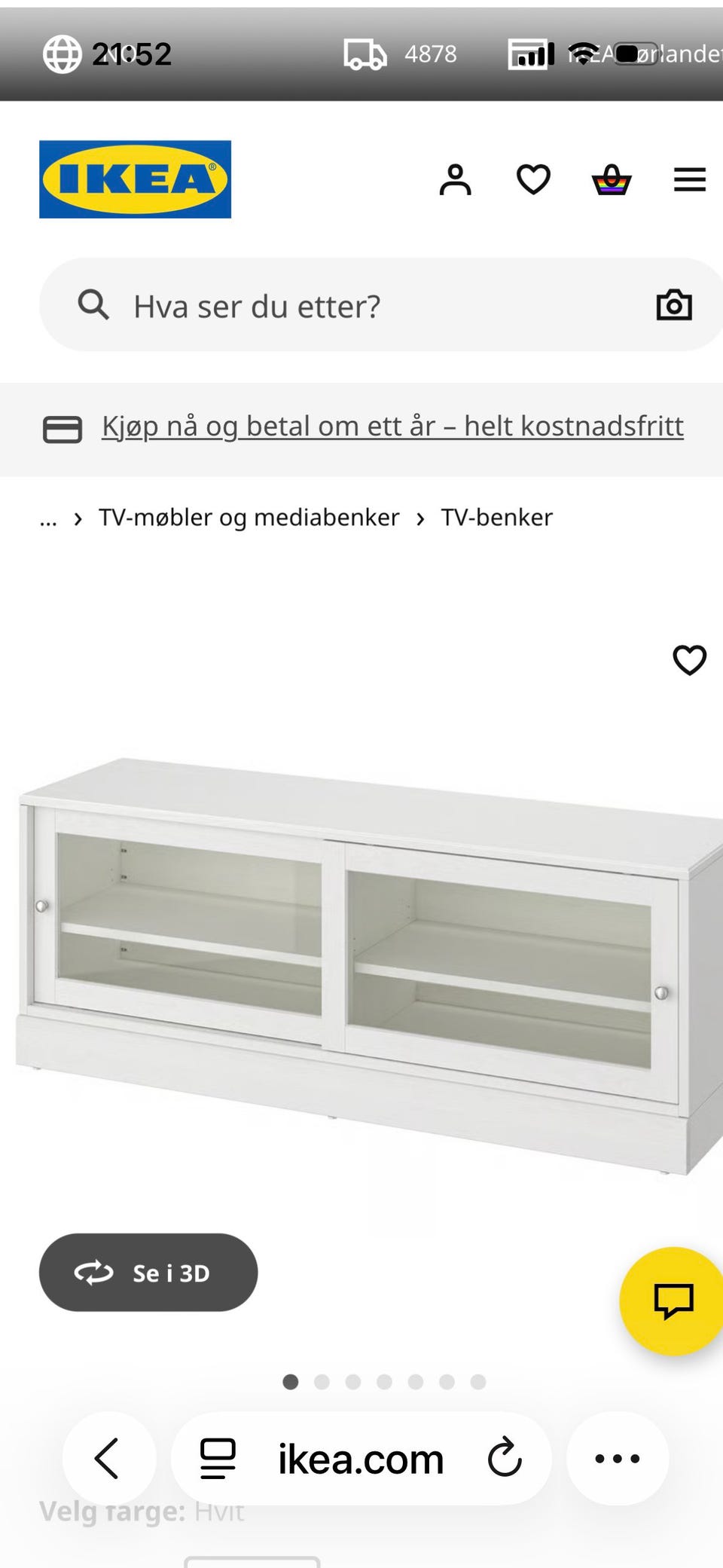
Task: Go back using the browser back arrow
Action: tap(108, 1457)
